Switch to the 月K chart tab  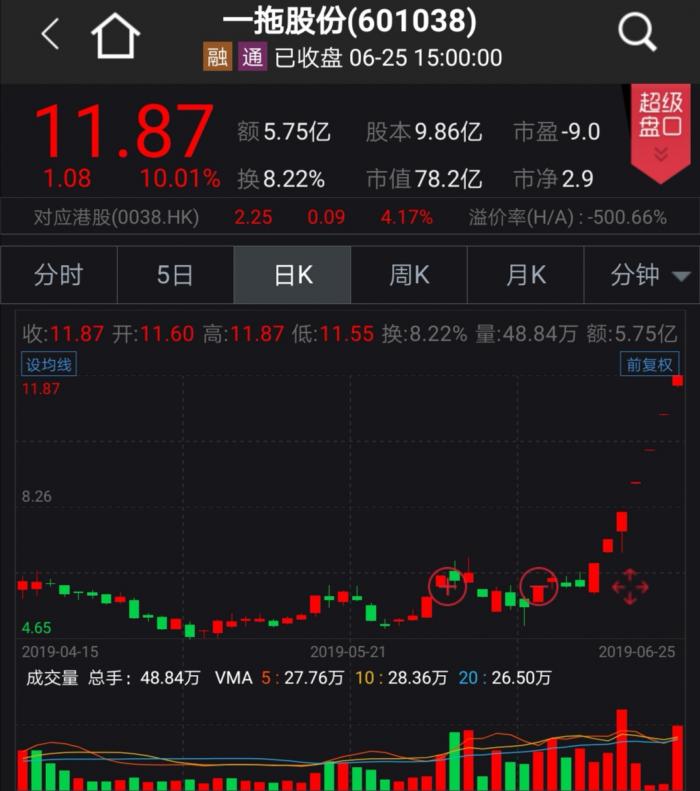(526, 275)
